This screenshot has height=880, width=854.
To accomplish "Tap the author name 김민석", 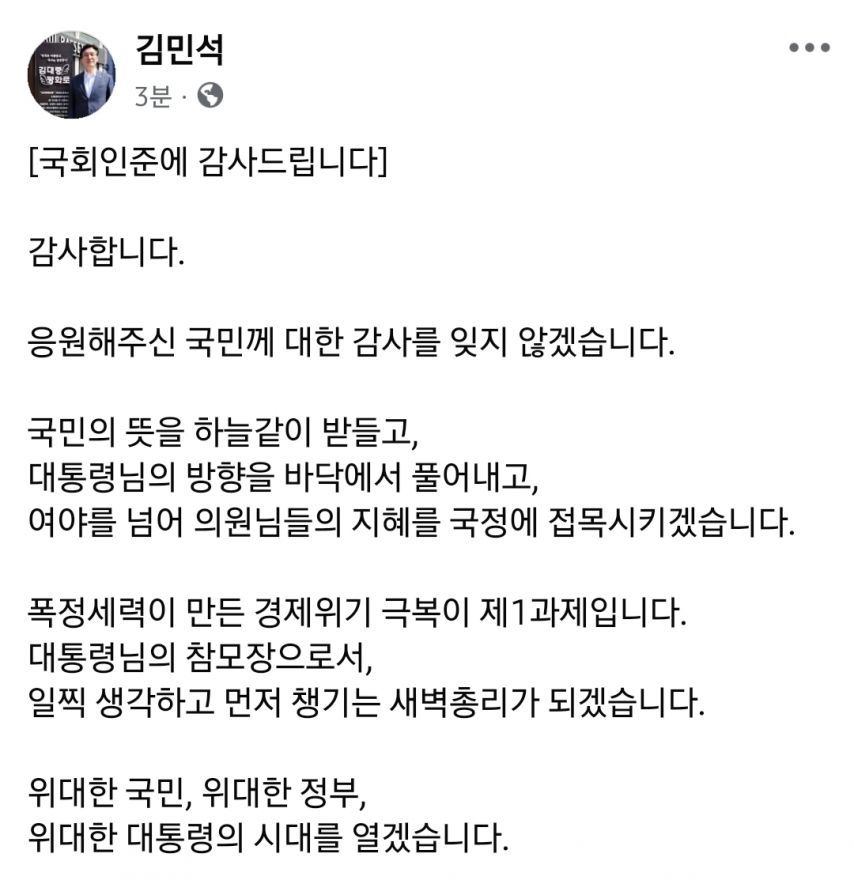I will (x=180, y=49).
